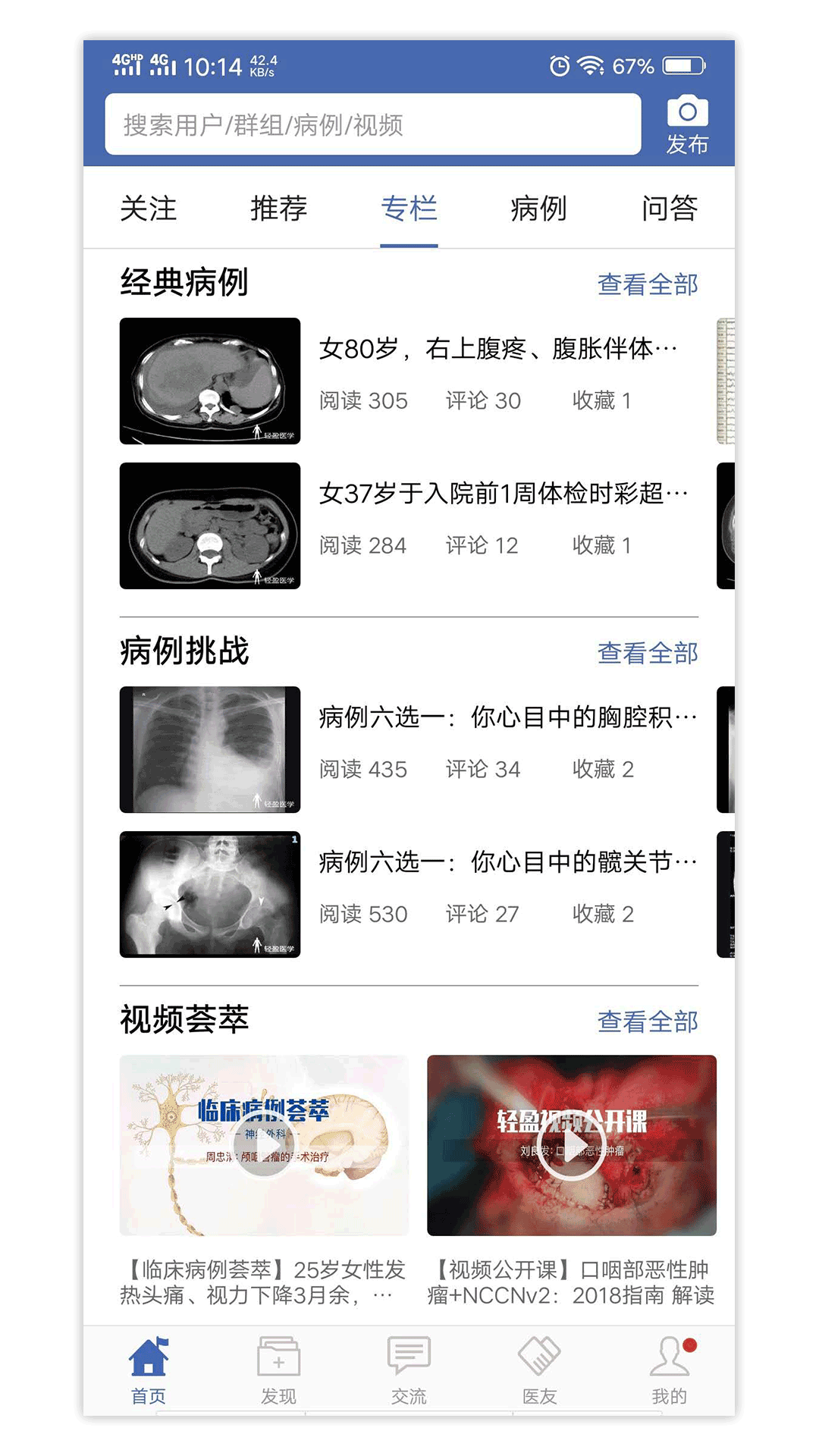This screenshot has width=819, height=1456.
Task: View all under 视频荟萃
Action: pyautogui.click(x=648, y=1021)
